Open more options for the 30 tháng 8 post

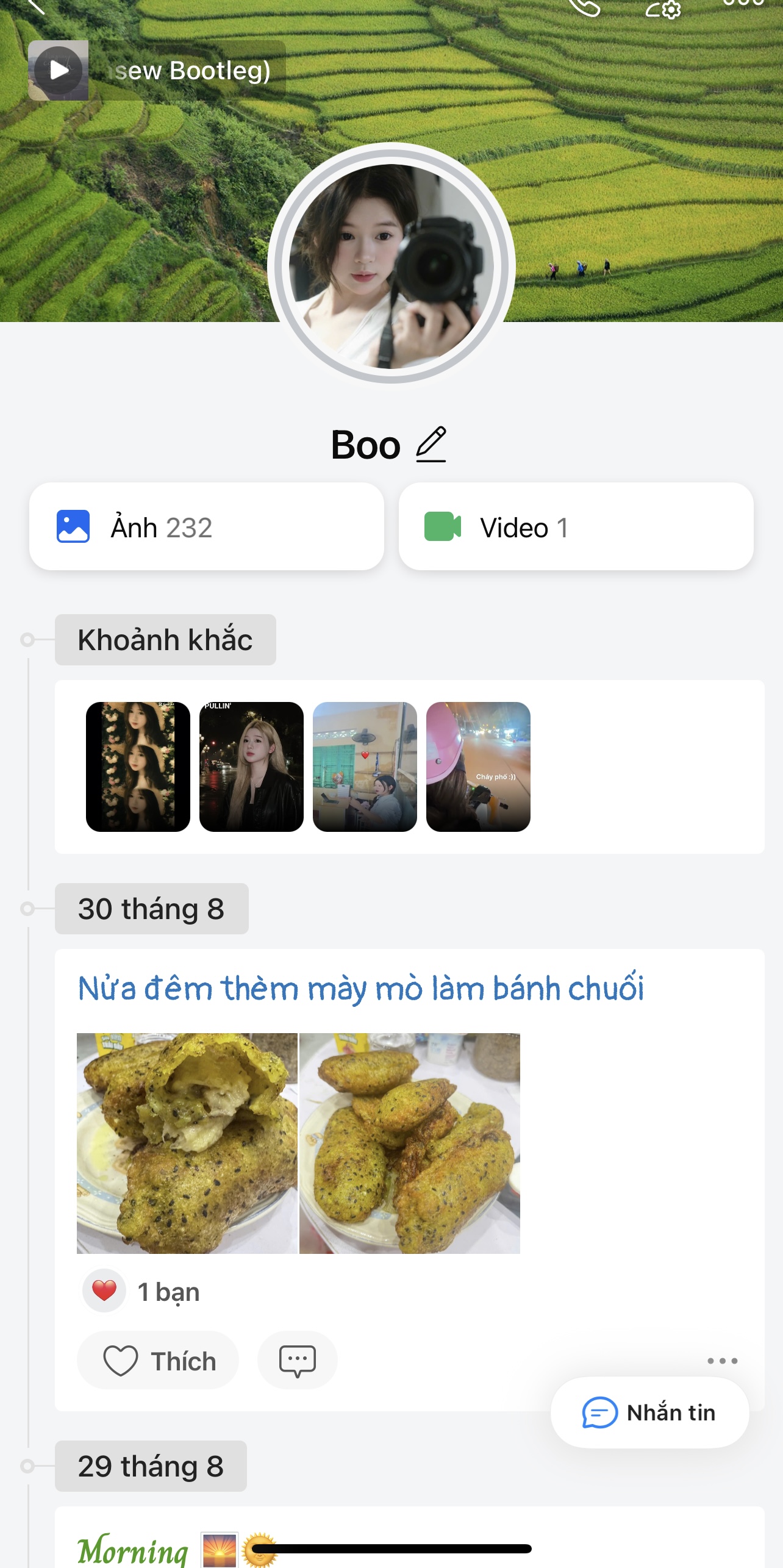722,1361
